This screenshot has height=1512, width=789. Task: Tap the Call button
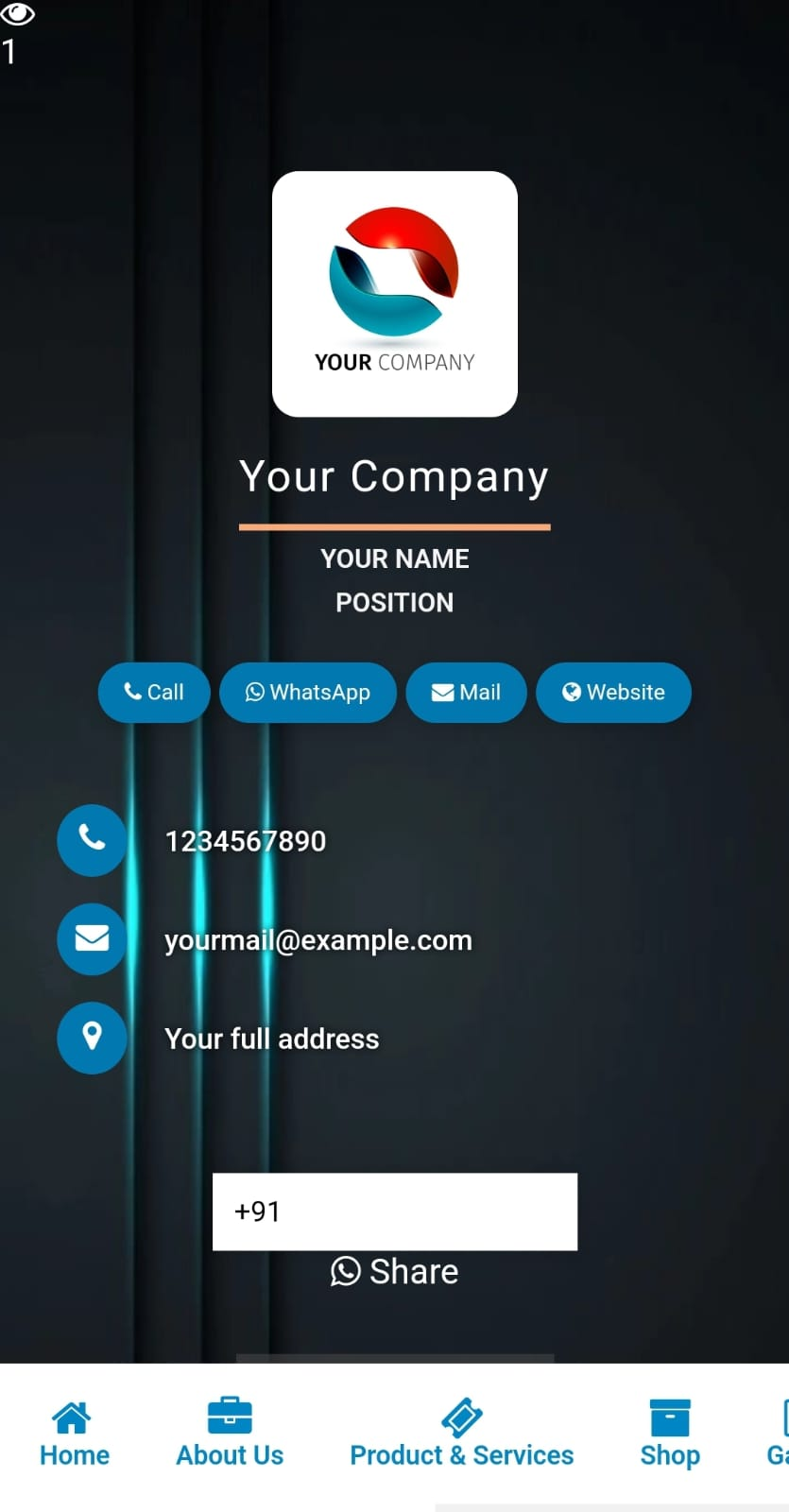pyautogui.click(x=154, y=693)
